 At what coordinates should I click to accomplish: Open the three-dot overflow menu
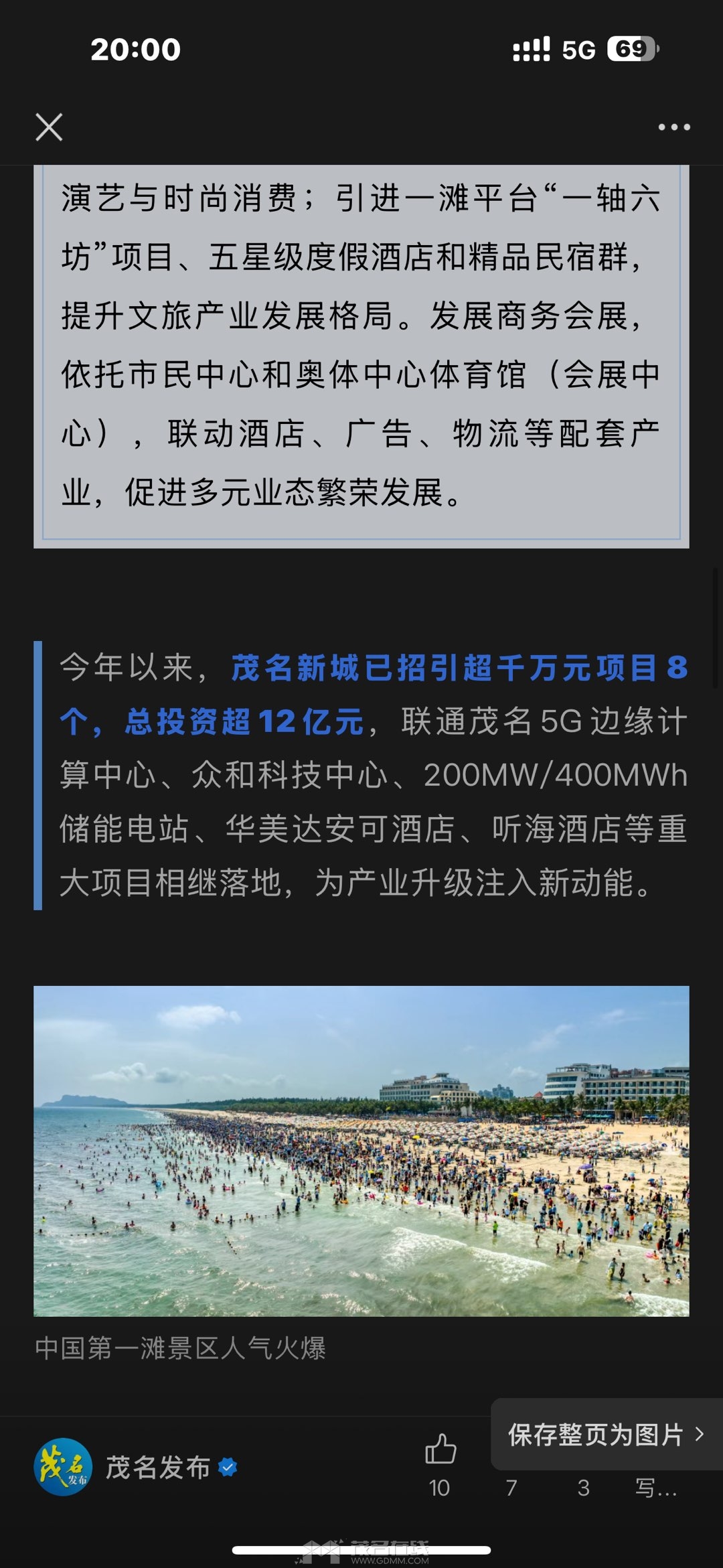[673, 127]
